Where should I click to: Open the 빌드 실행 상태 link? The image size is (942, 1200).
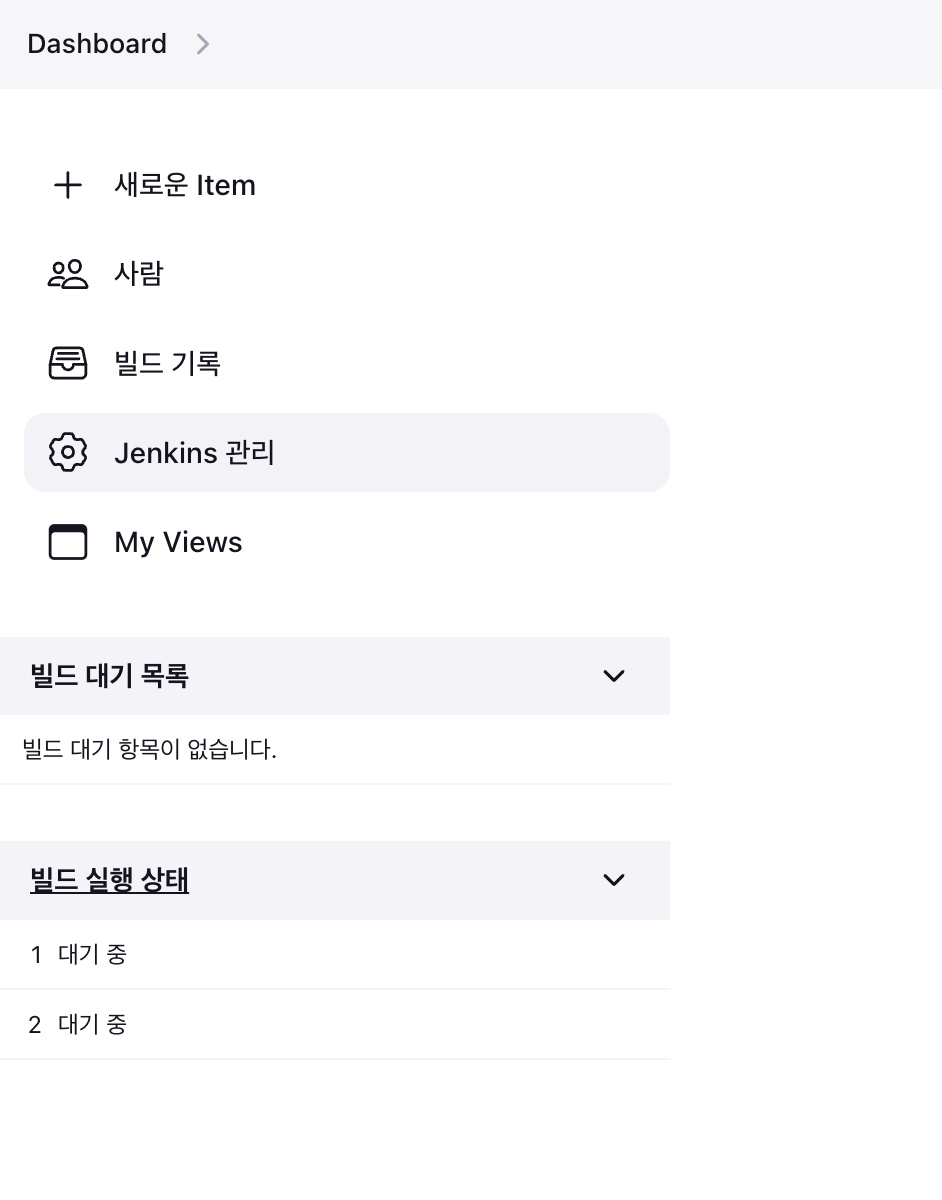pos(110,880)
